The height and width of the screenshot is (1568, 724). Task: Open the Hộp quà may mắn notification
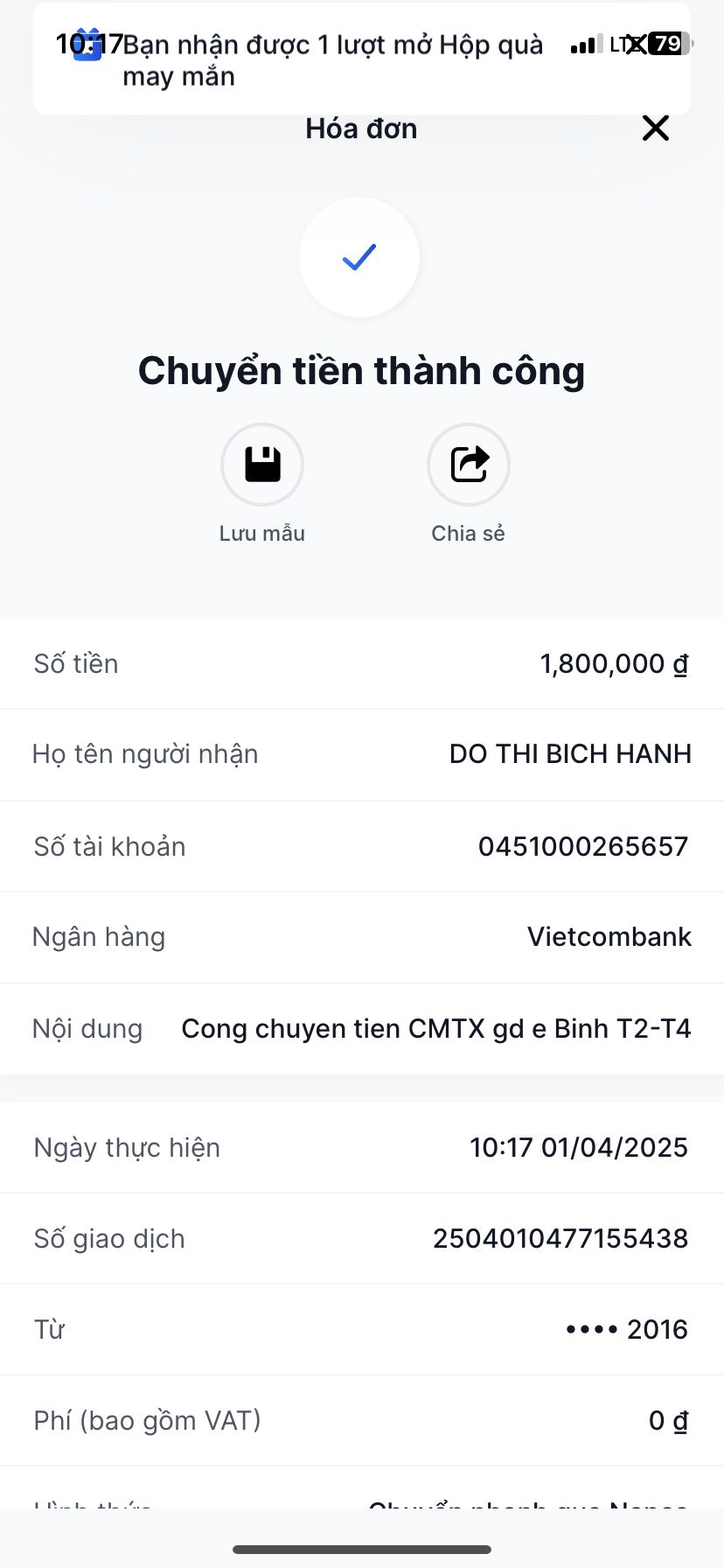tap(332, 60)
